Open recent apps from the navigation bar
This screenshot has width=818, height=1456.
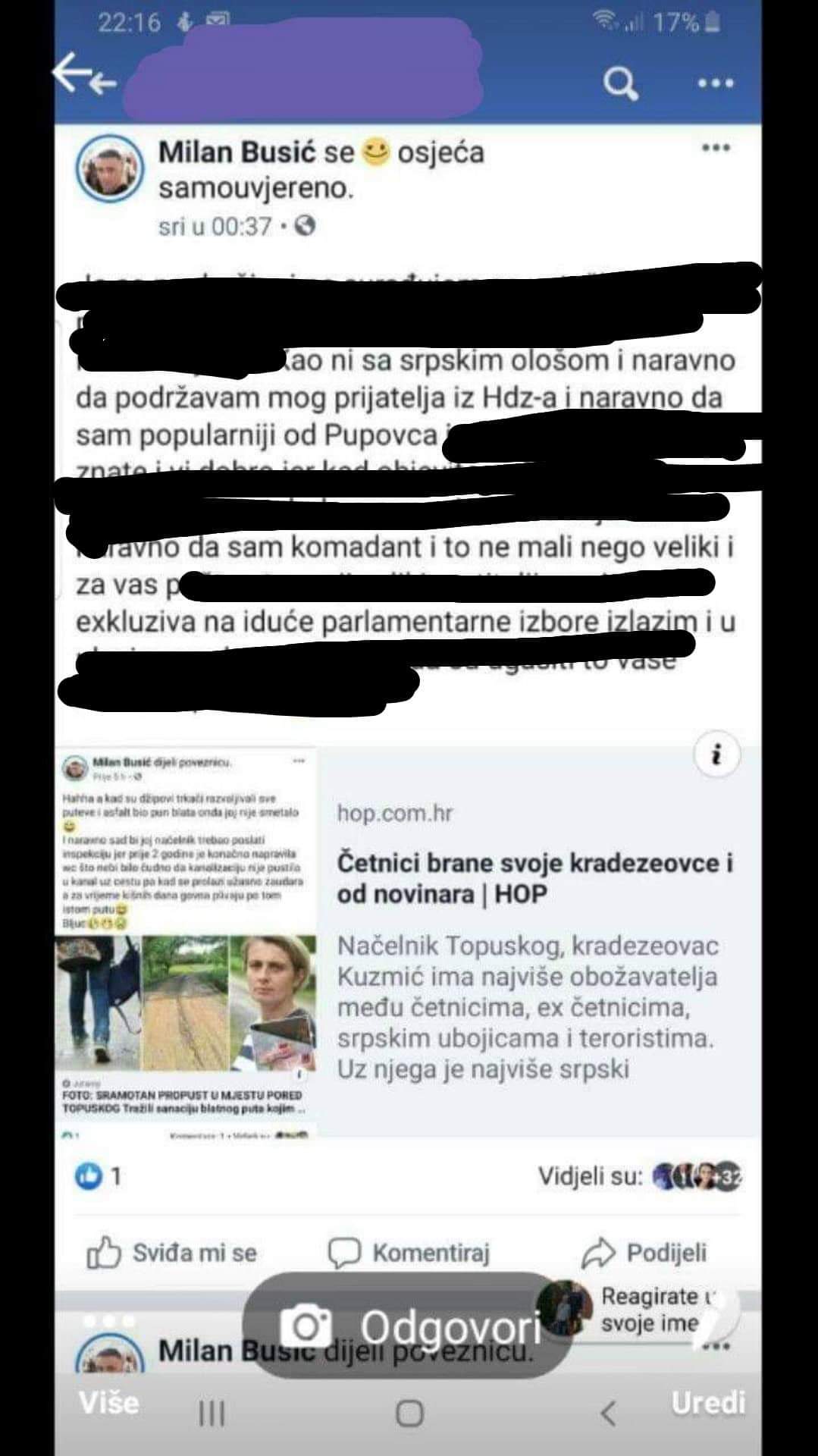point(212,1413)
